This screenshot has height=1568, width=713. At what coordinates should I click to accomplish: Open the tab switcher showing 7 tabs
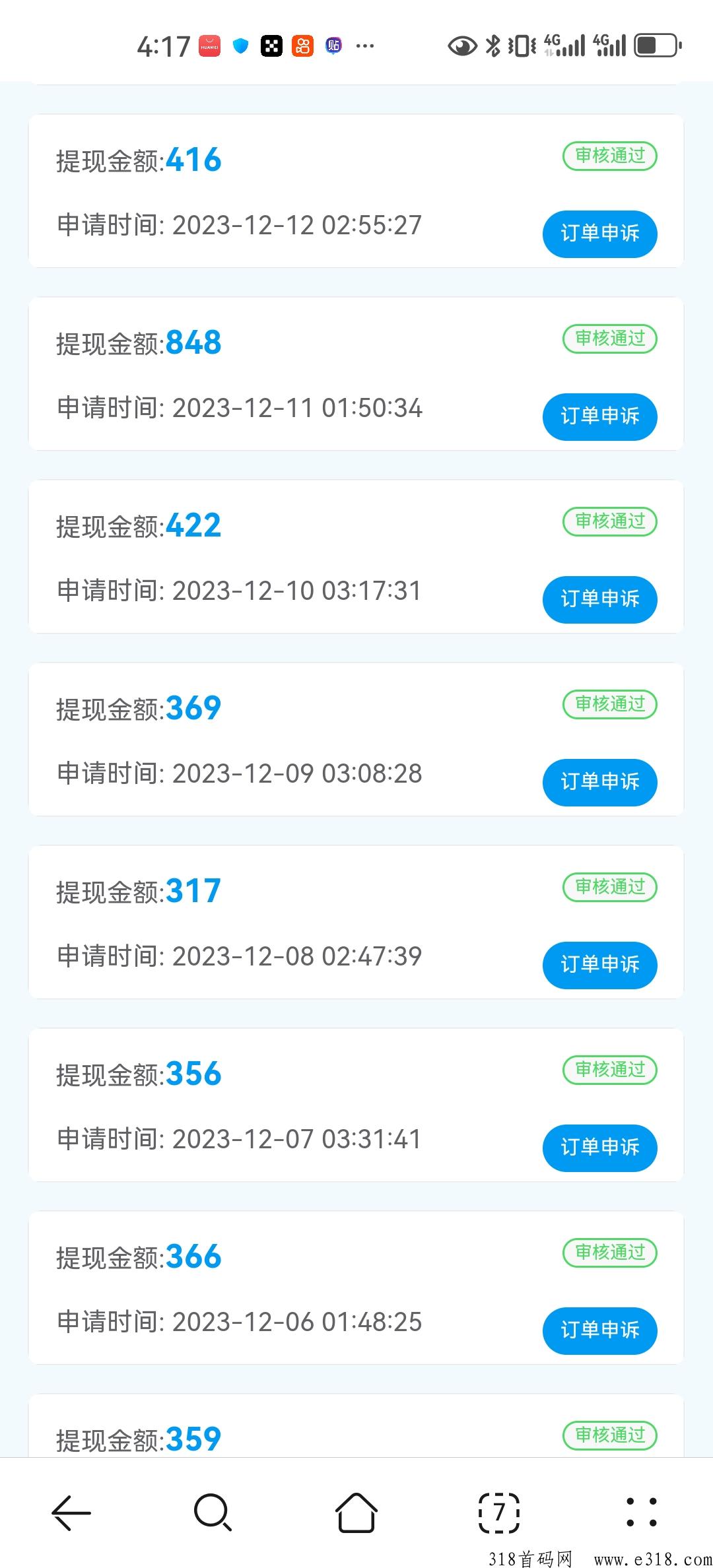tap(499, 1512)
